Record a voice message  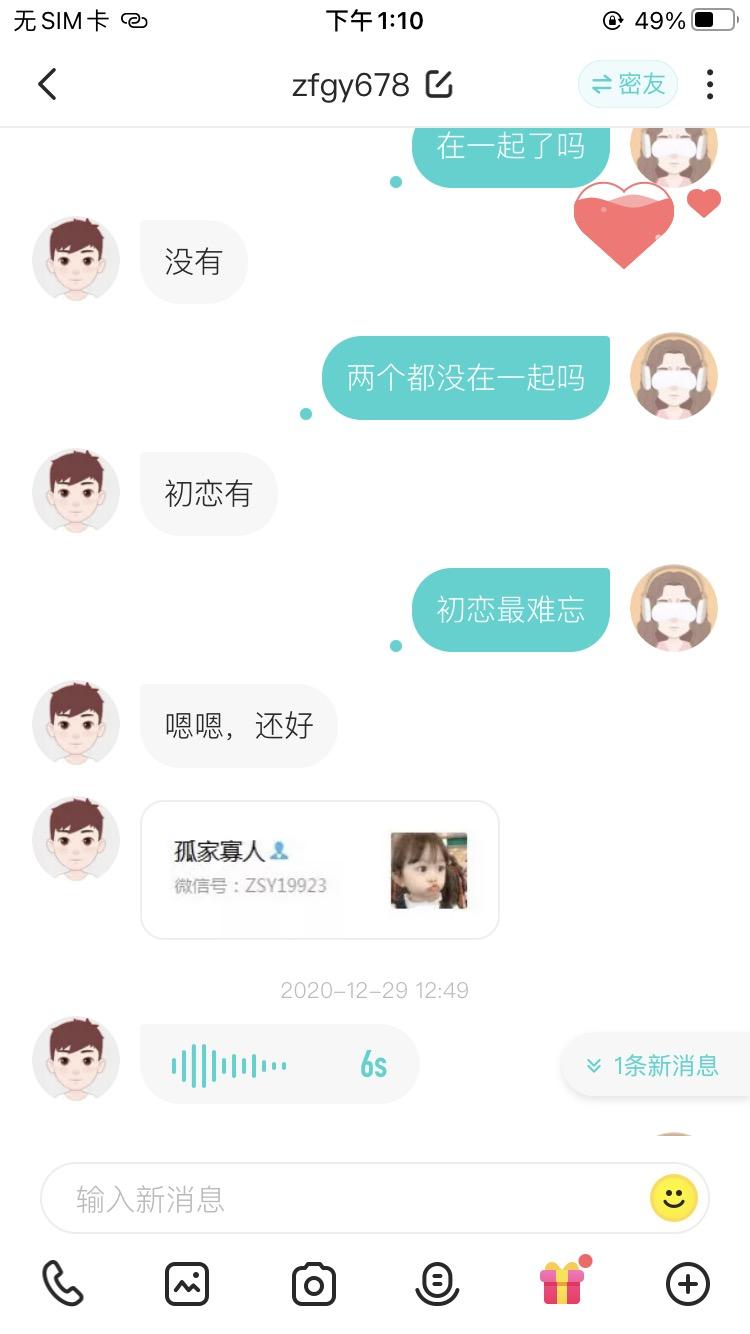(437, 1284)
